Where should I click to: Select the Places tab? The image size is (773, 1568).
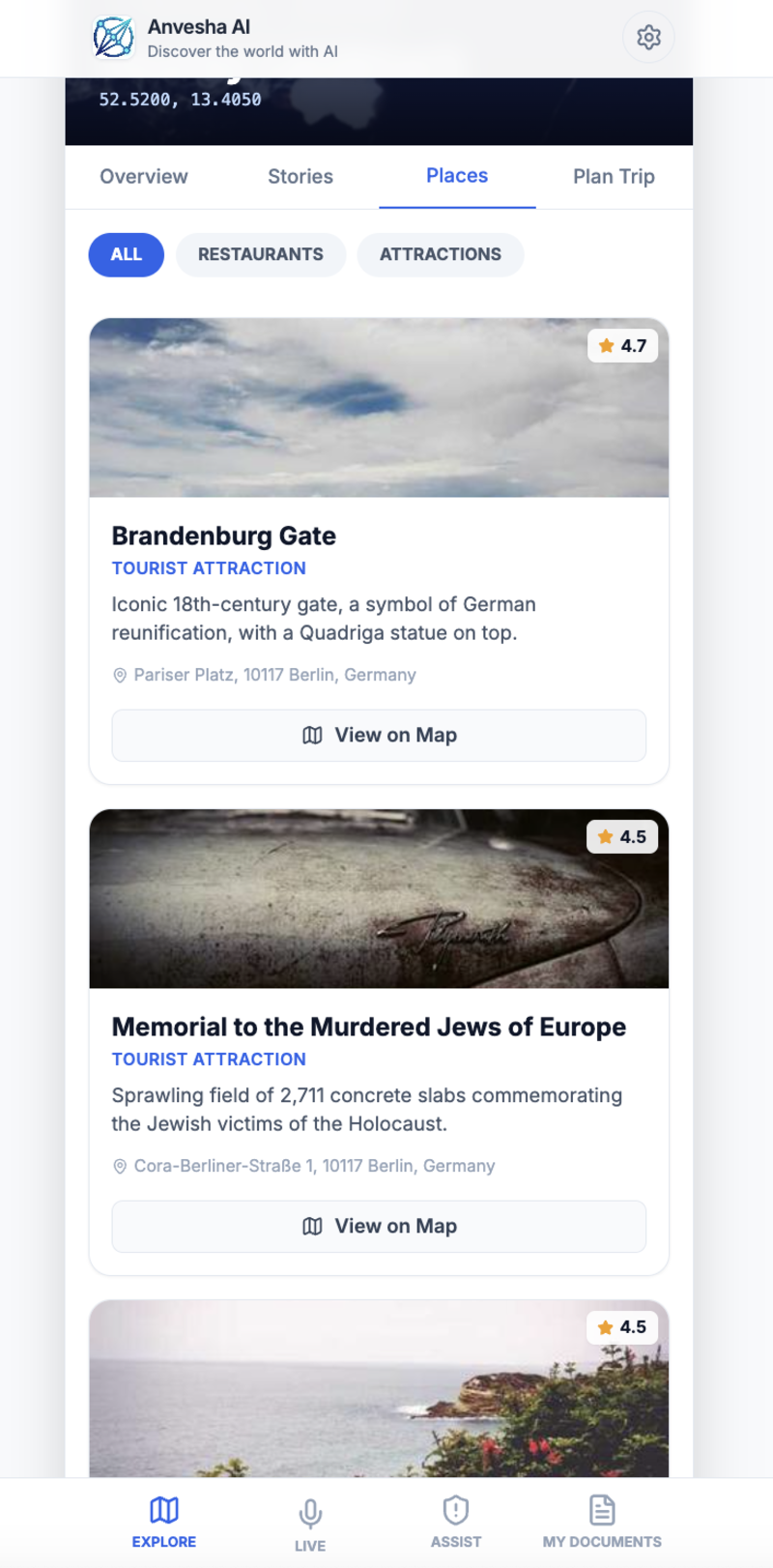click(x=457, y=176)
